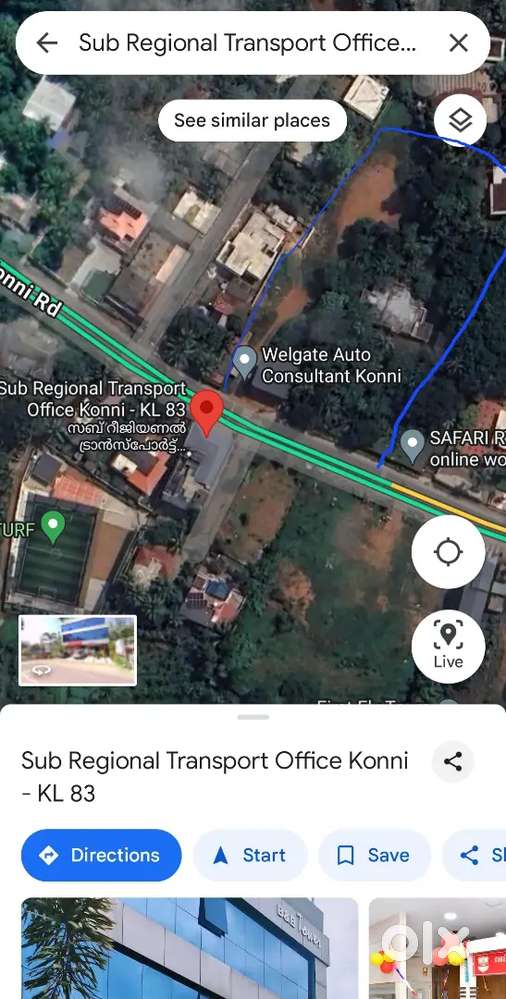Viewport: 506px width, 999px height.
Task: Select the SAFARI place pin on the map
Action: pyautogui.click(x=412, y=446)
